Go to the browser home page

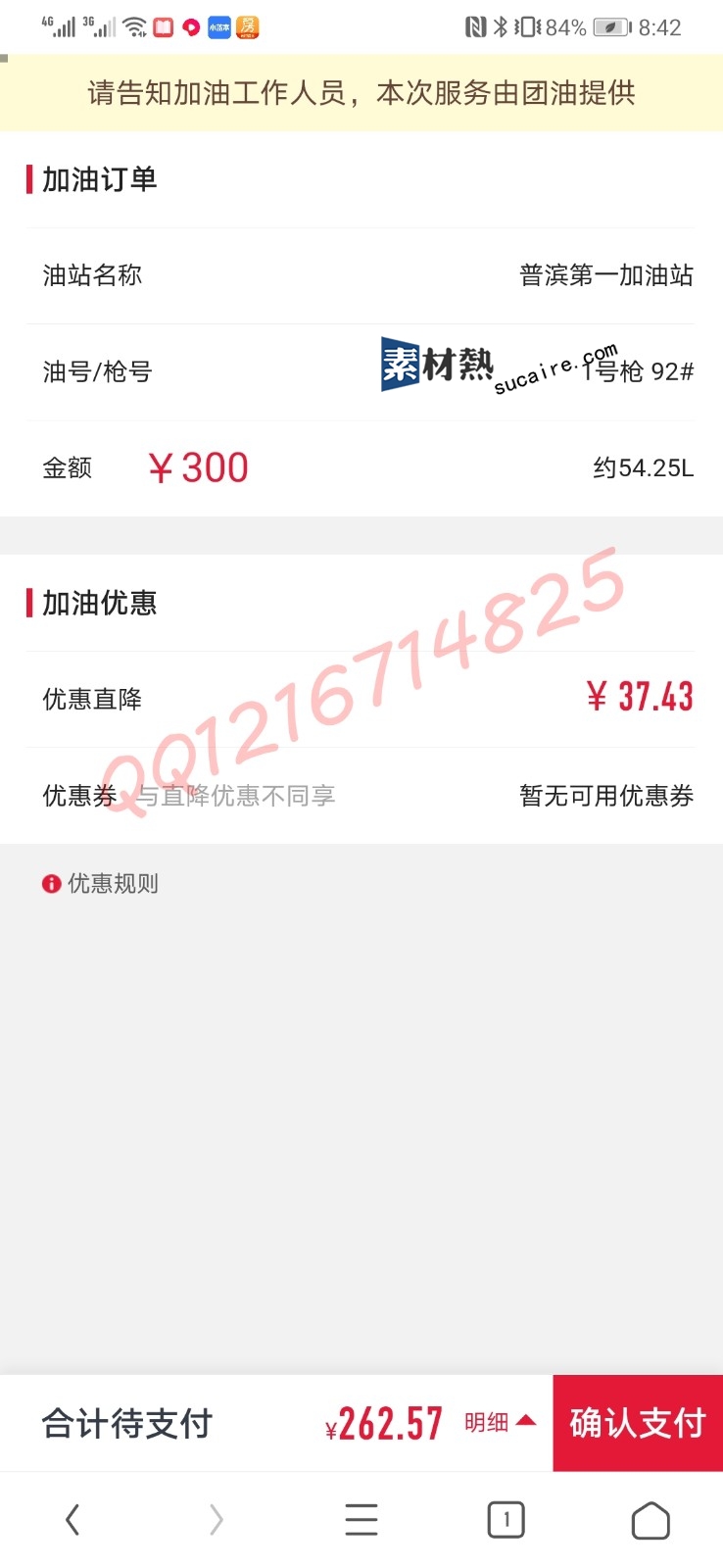pyautogui.click(x=651, y=1520)
